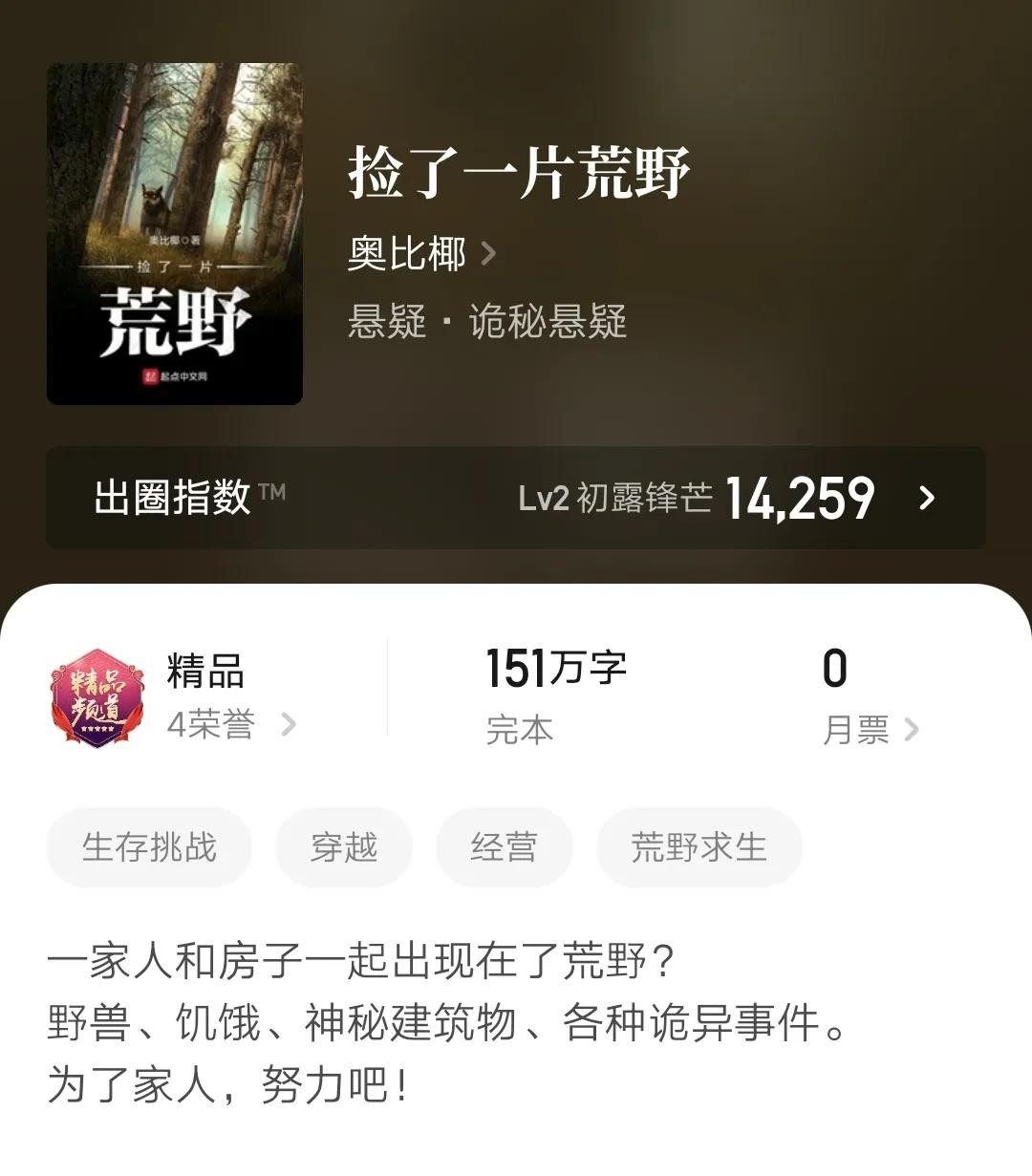The height and width of the screenshot is (1176, 1032).
Task: Tap the 捡了一片荒野 book cover
Action: pos(175,234)
